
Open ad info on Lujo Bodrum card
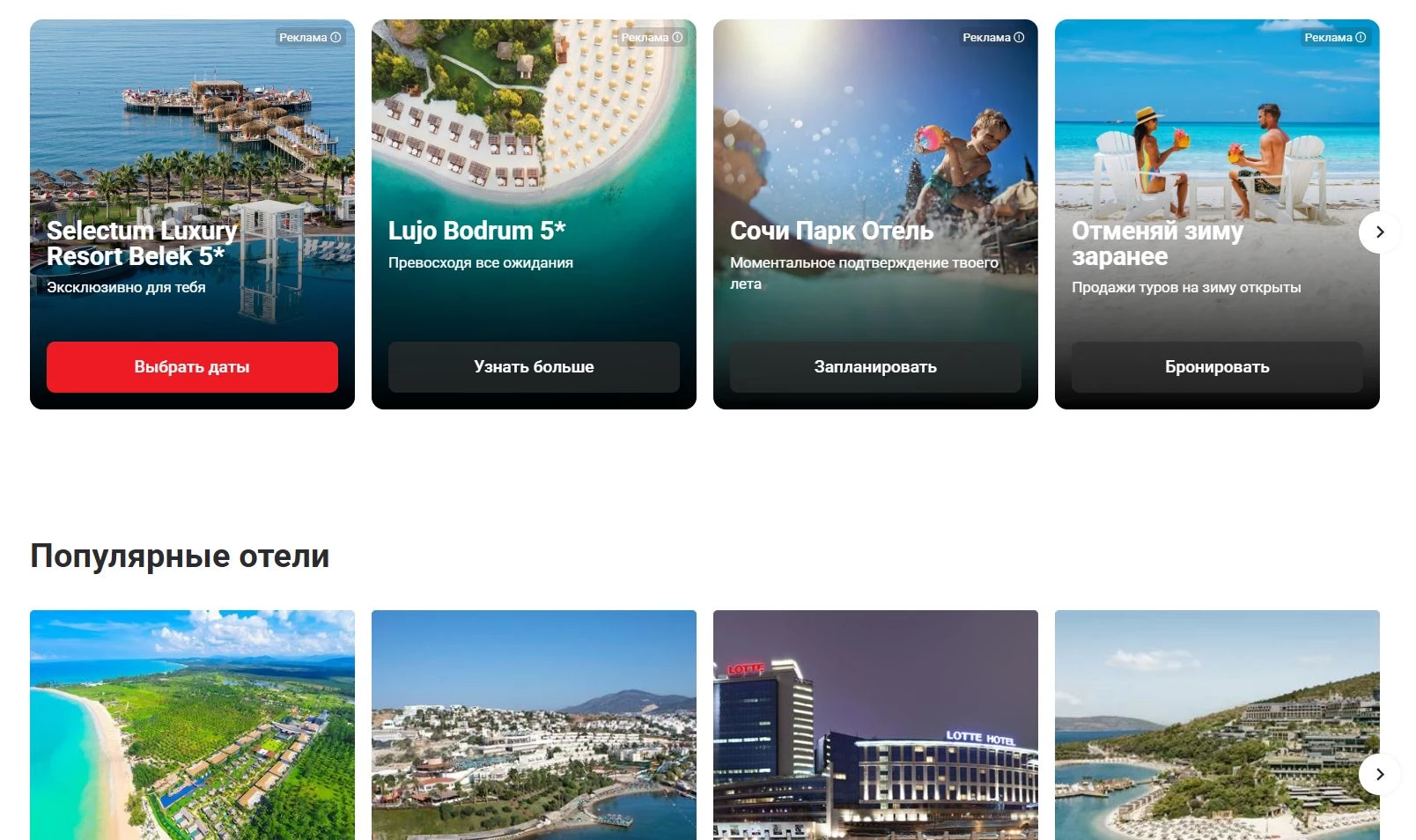click(x=677, y=38)
